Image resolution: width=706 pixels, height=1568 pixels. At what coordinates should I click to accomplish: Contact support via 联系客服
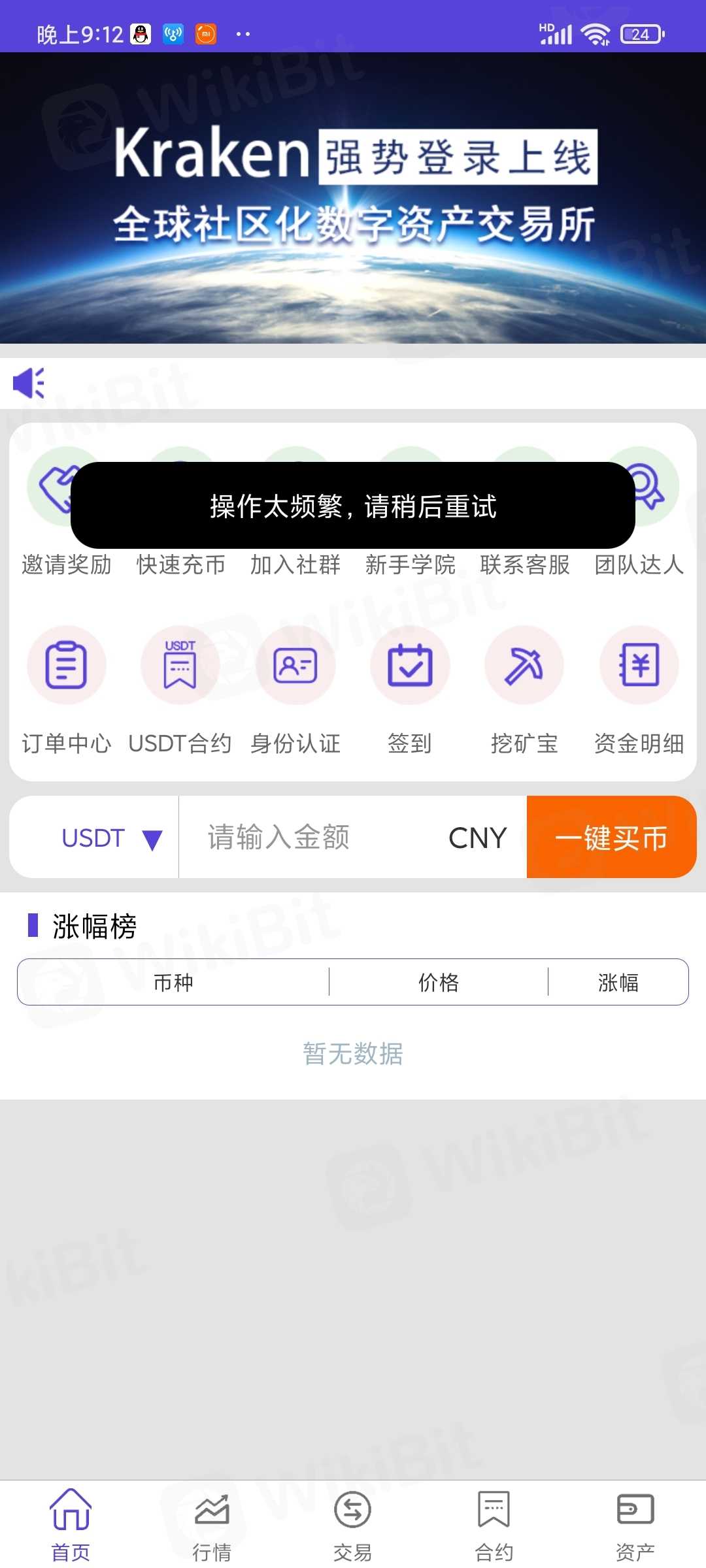tap(525, 563)
